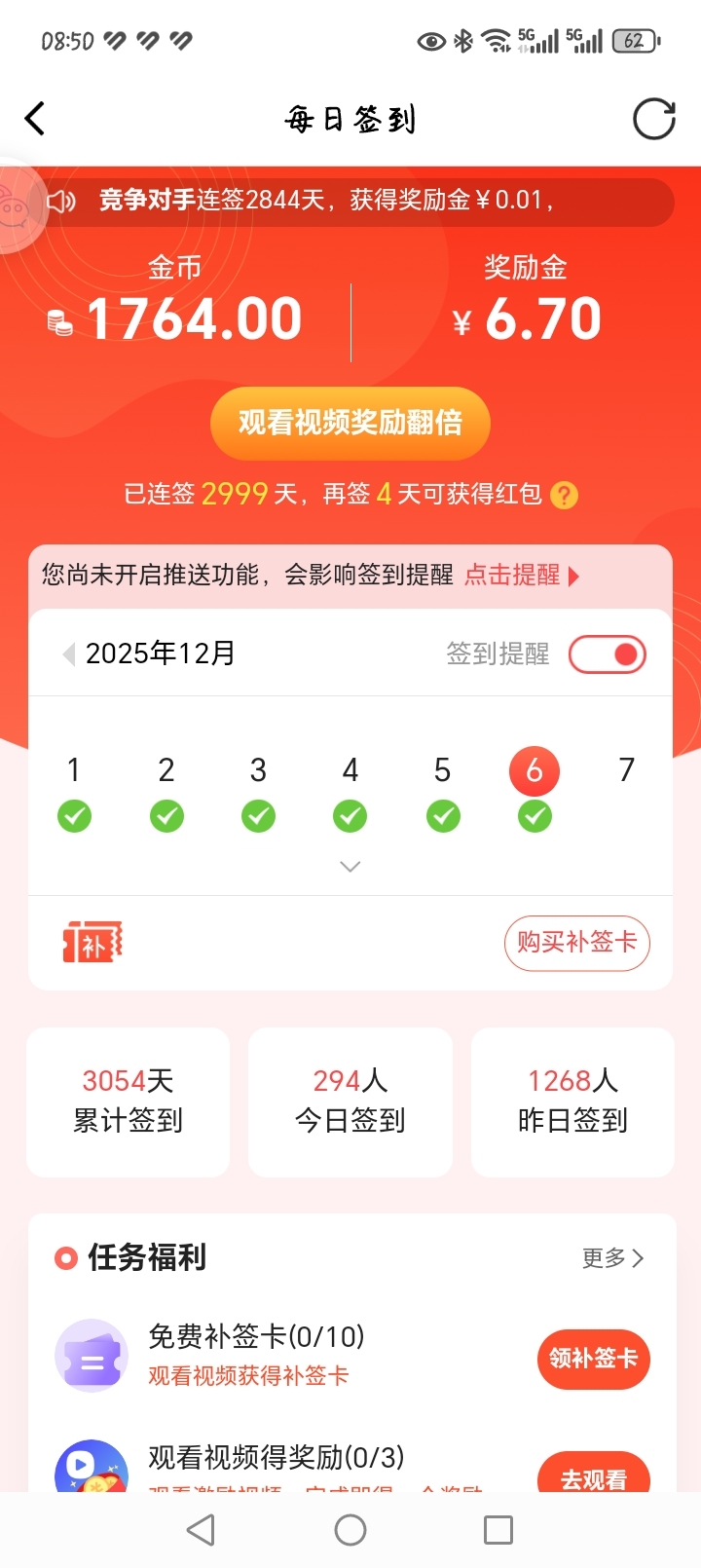Refresh the daily check-in page
The width and height of the screenshot is (701, 1568).
pos(653,119)
